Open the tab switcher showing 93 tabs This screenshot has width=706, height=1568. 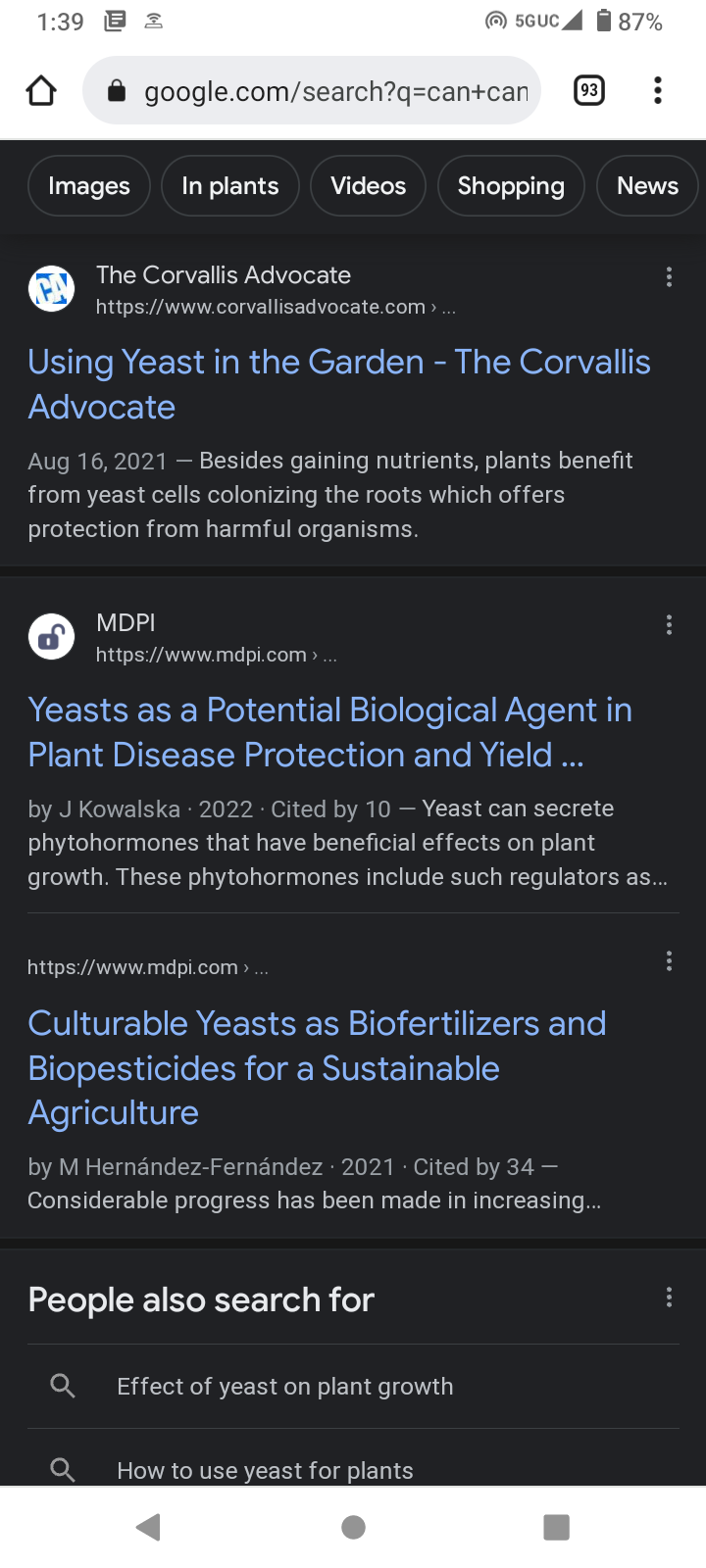[x=588, y=91]
